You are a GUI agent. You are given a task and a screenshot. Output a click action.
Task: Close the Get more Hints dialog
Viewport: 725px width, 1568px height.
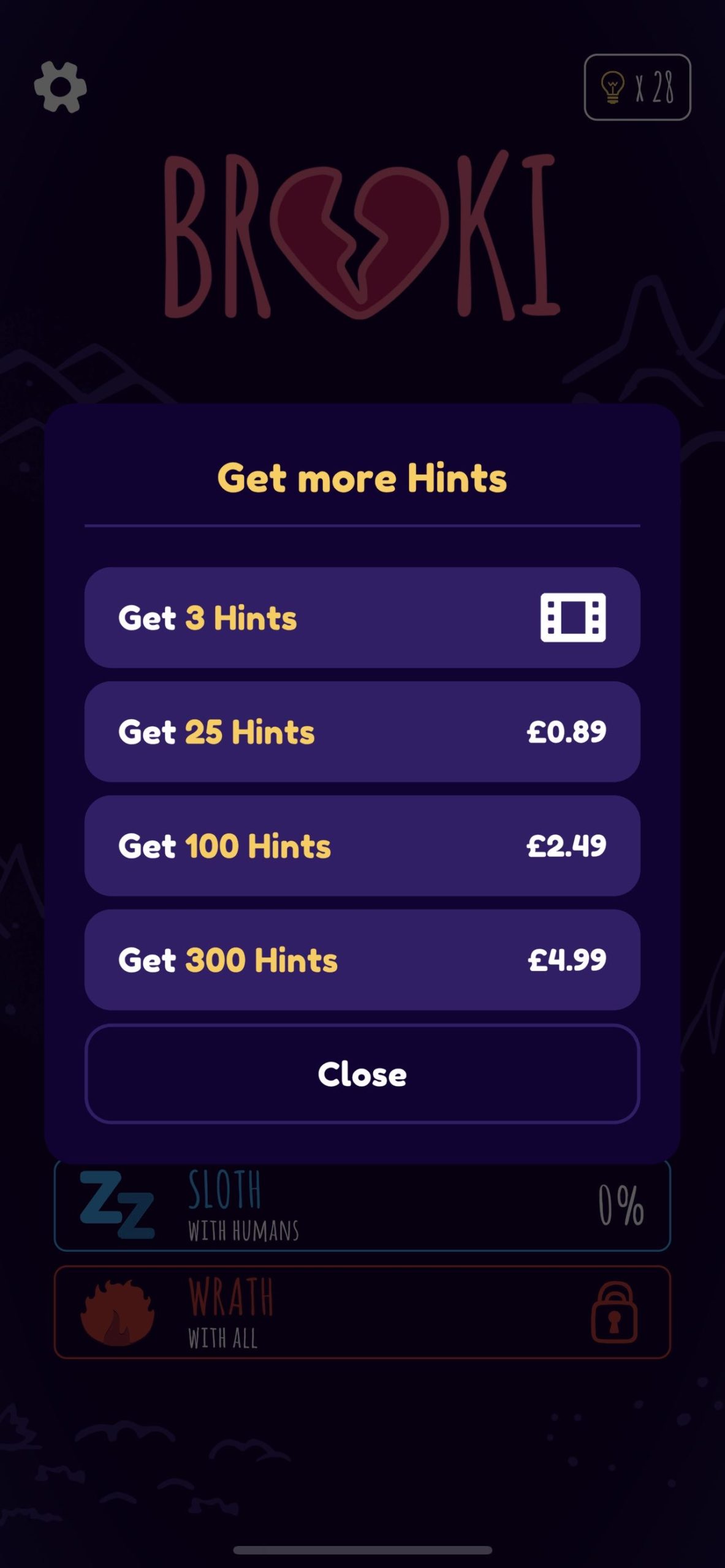[362, 1074]
